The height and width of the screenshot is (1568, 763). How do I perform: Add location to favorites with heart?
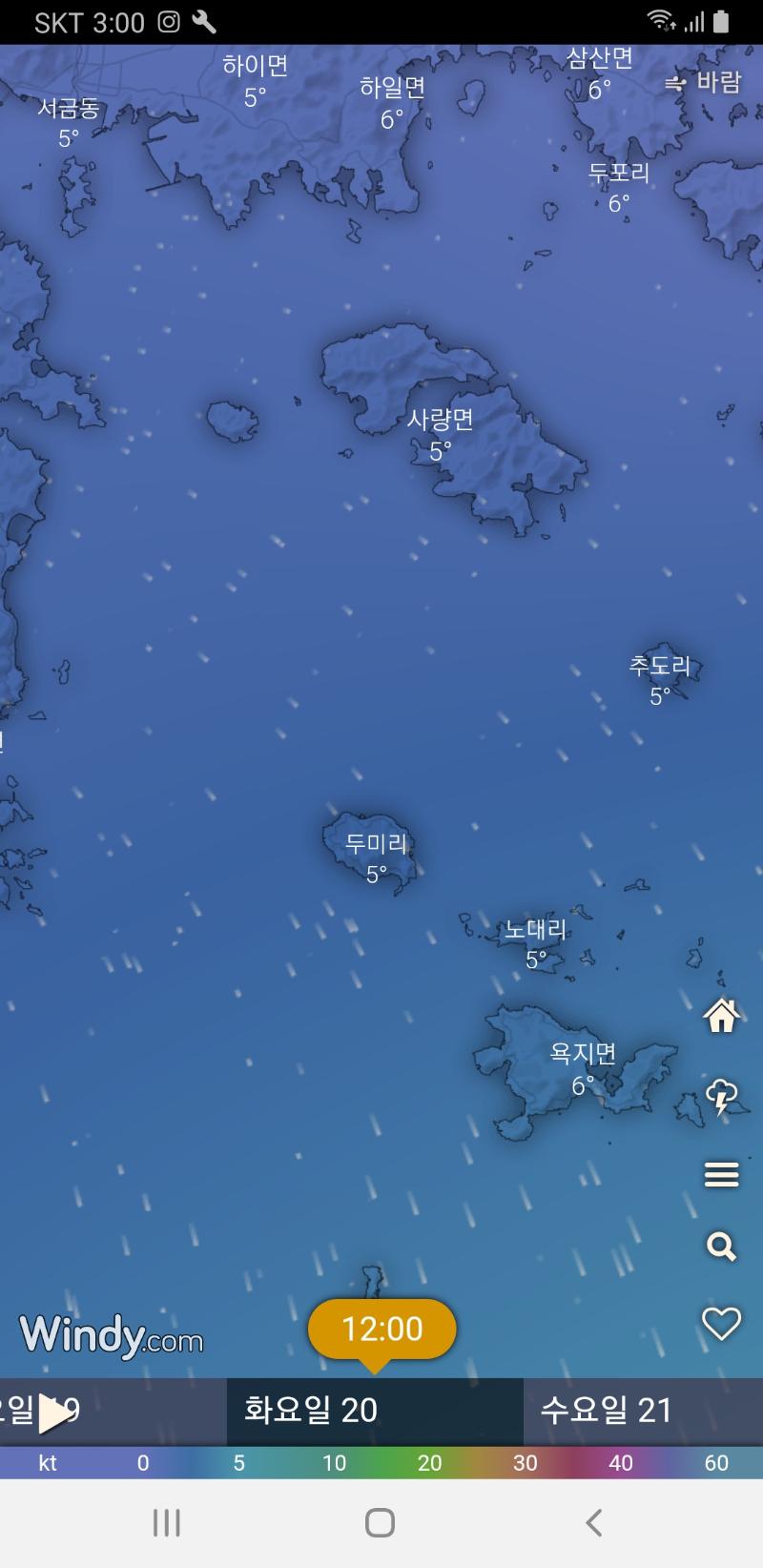coord(721,1324)
